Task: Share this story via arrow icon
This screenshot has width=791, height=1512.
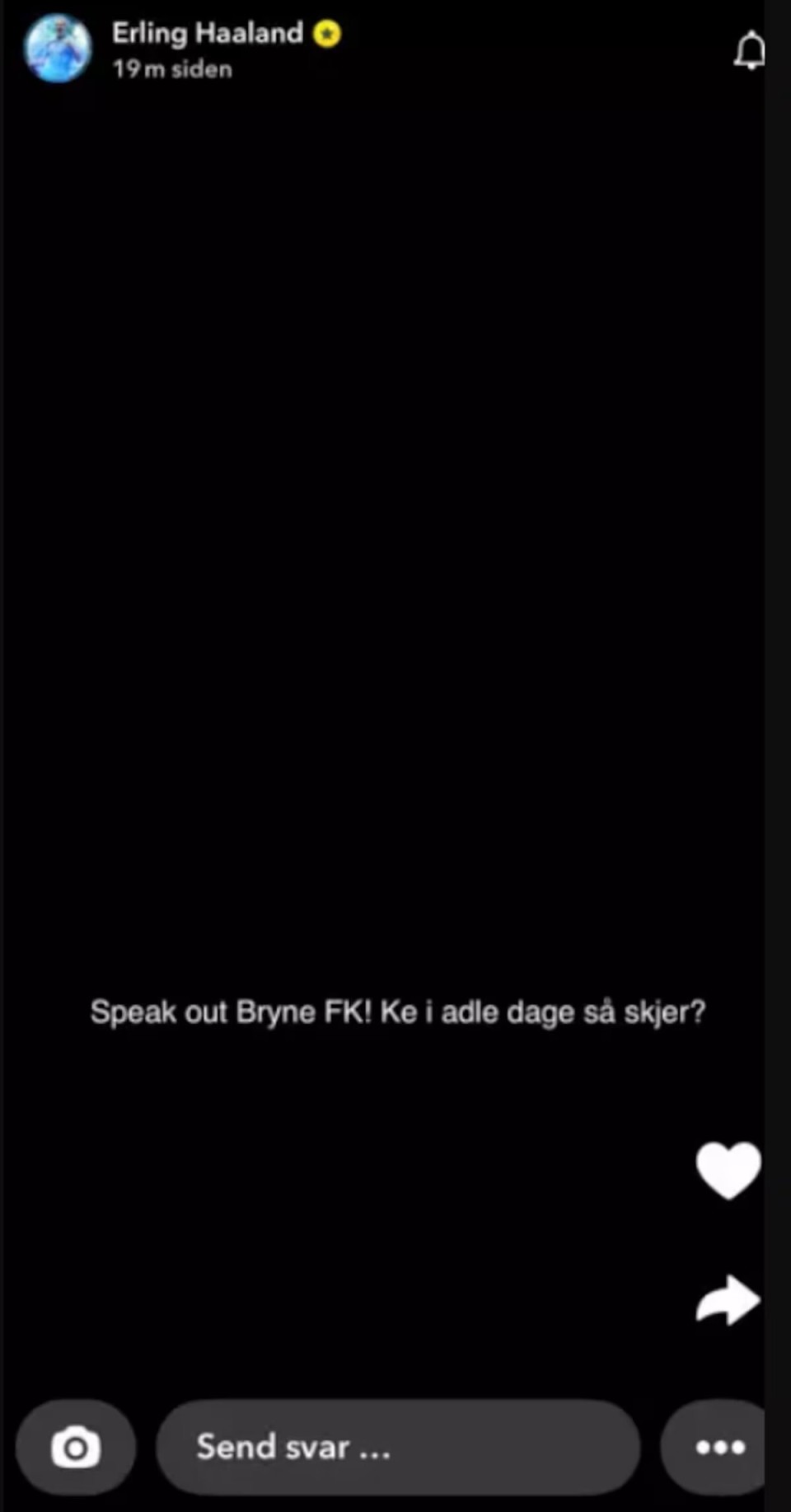Action: [728, 1301]
